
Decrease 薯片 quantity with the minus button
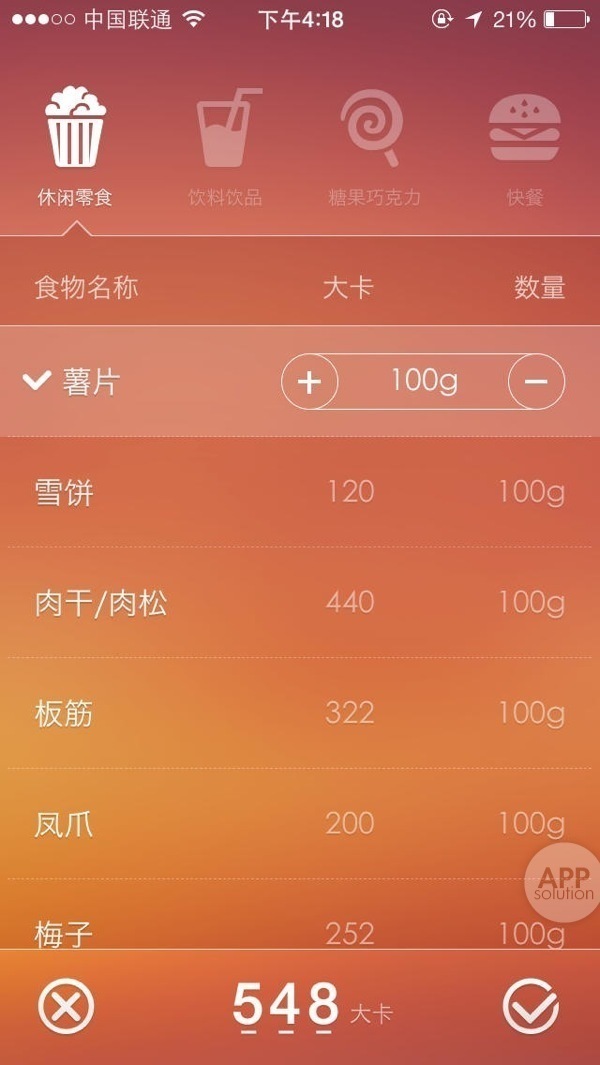537,382
